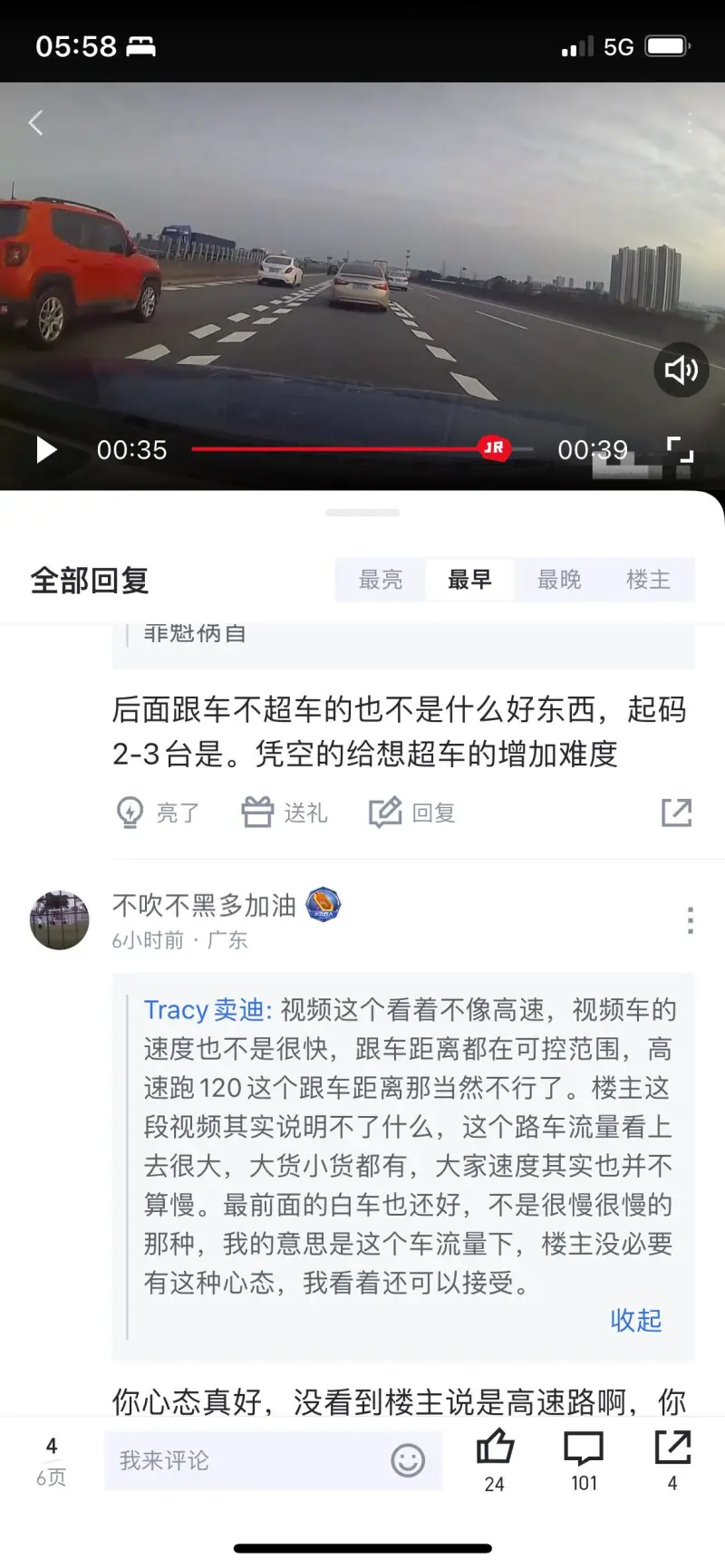The image size is (725, 1568).
Task: Reply to the first comment with 回复
Action: [x=412, y=813]
